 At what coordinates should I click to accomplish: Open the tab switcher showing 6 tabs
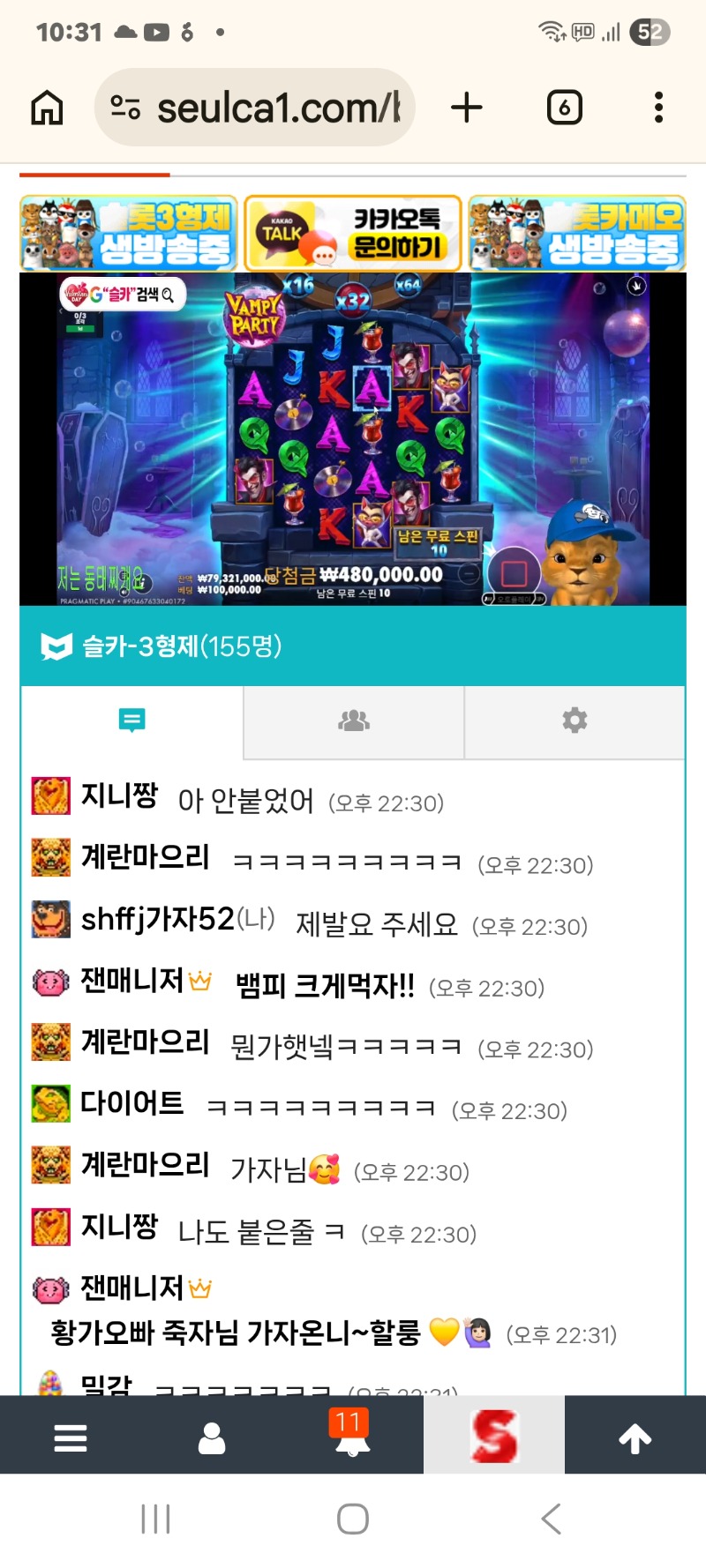point(564,108)
